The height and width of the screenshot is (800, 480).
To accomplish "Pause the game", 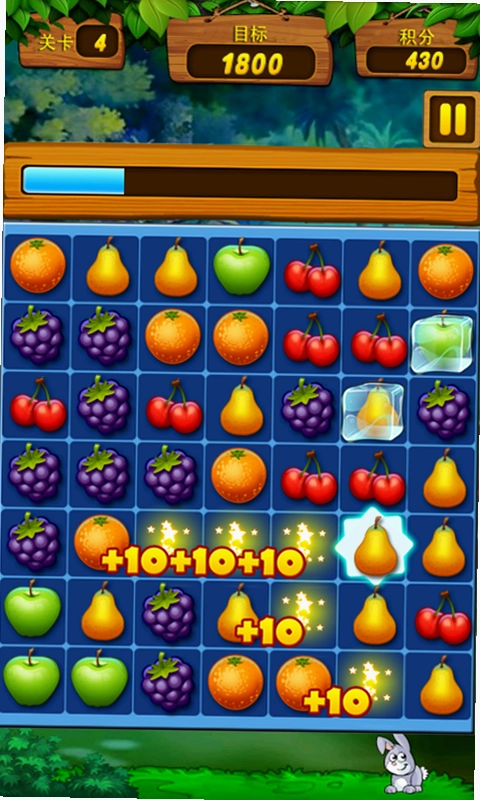I will click(451, 119).
